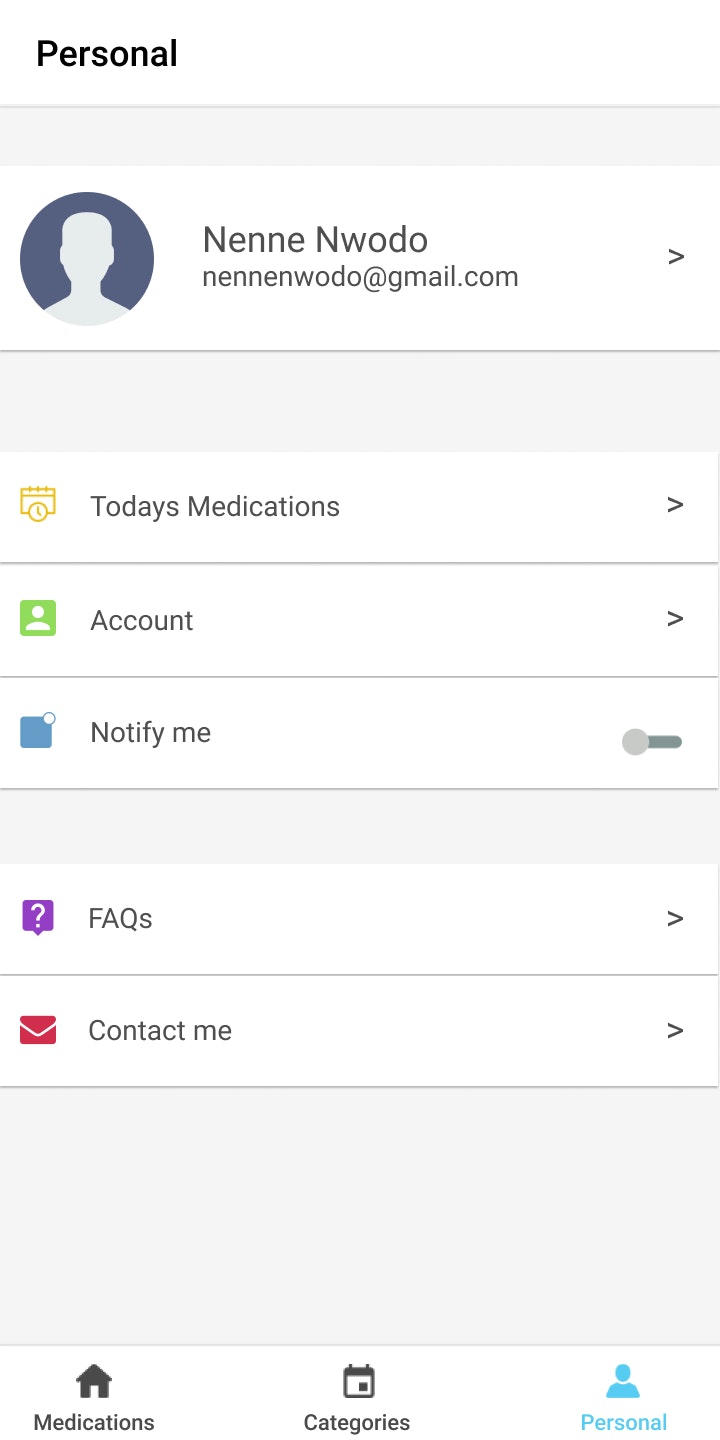Open the Categories calendar icon

pos(357,1380)
